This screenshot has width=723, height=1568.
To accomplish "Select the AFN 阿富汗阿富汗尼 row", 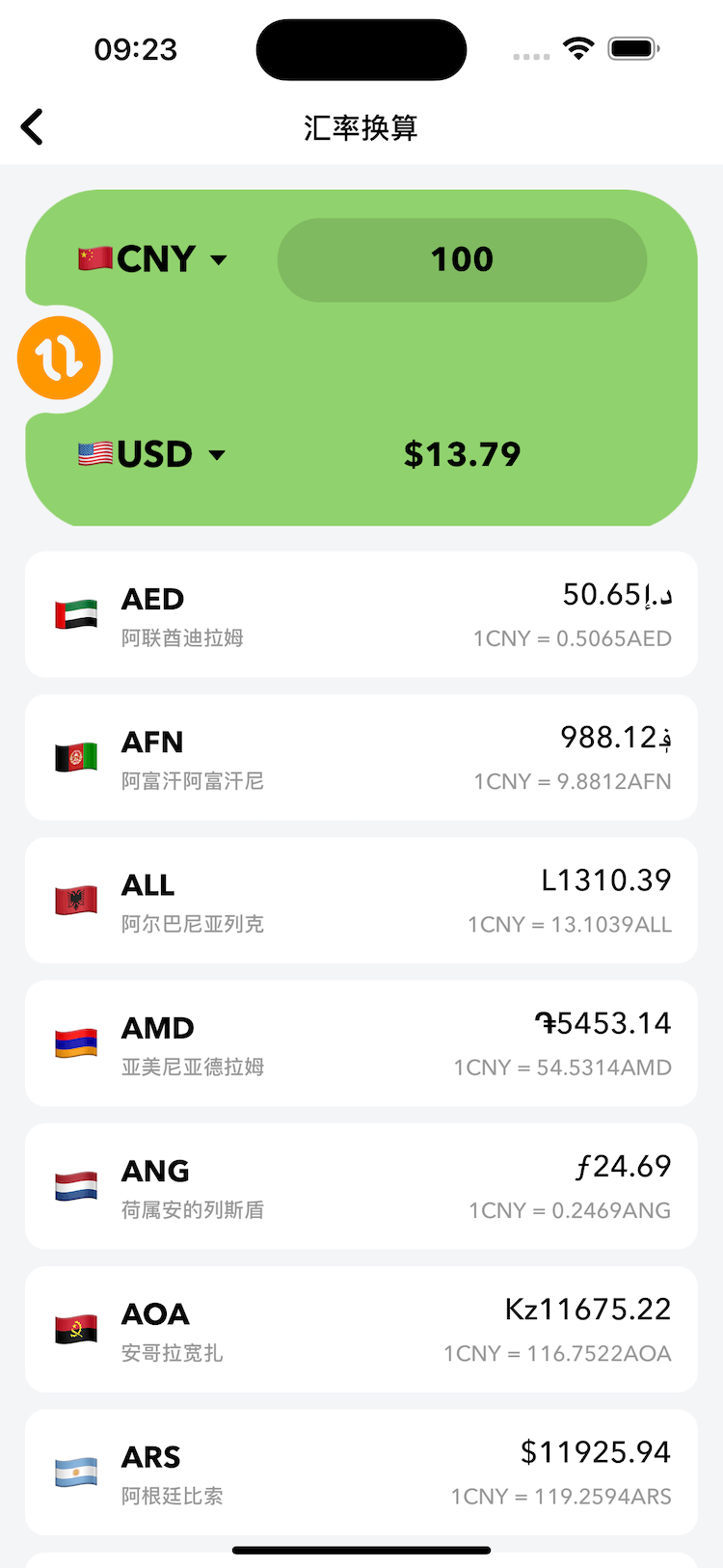I will [x=361, y=757].
